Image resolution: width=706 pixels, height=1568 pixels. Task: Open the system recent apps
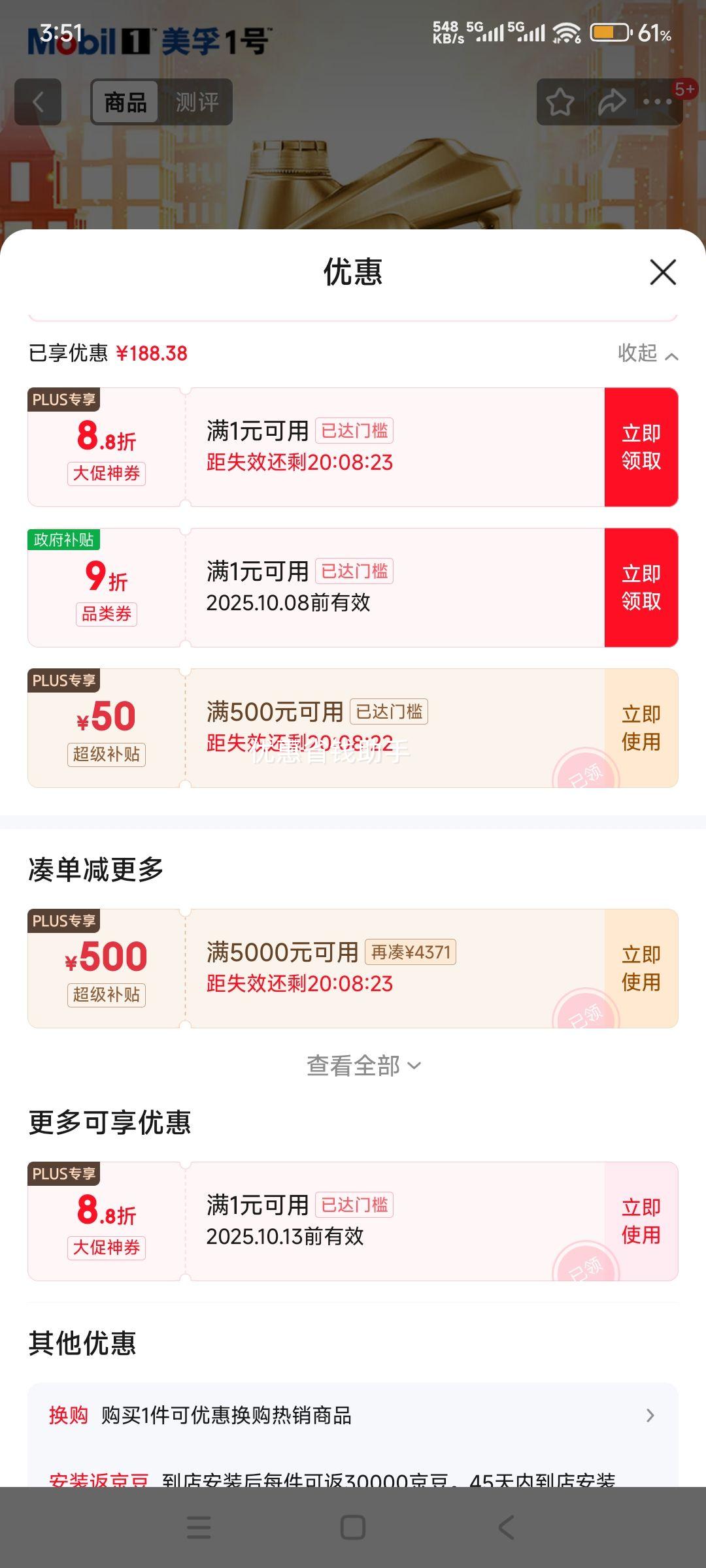click(x=199, y=1527)
